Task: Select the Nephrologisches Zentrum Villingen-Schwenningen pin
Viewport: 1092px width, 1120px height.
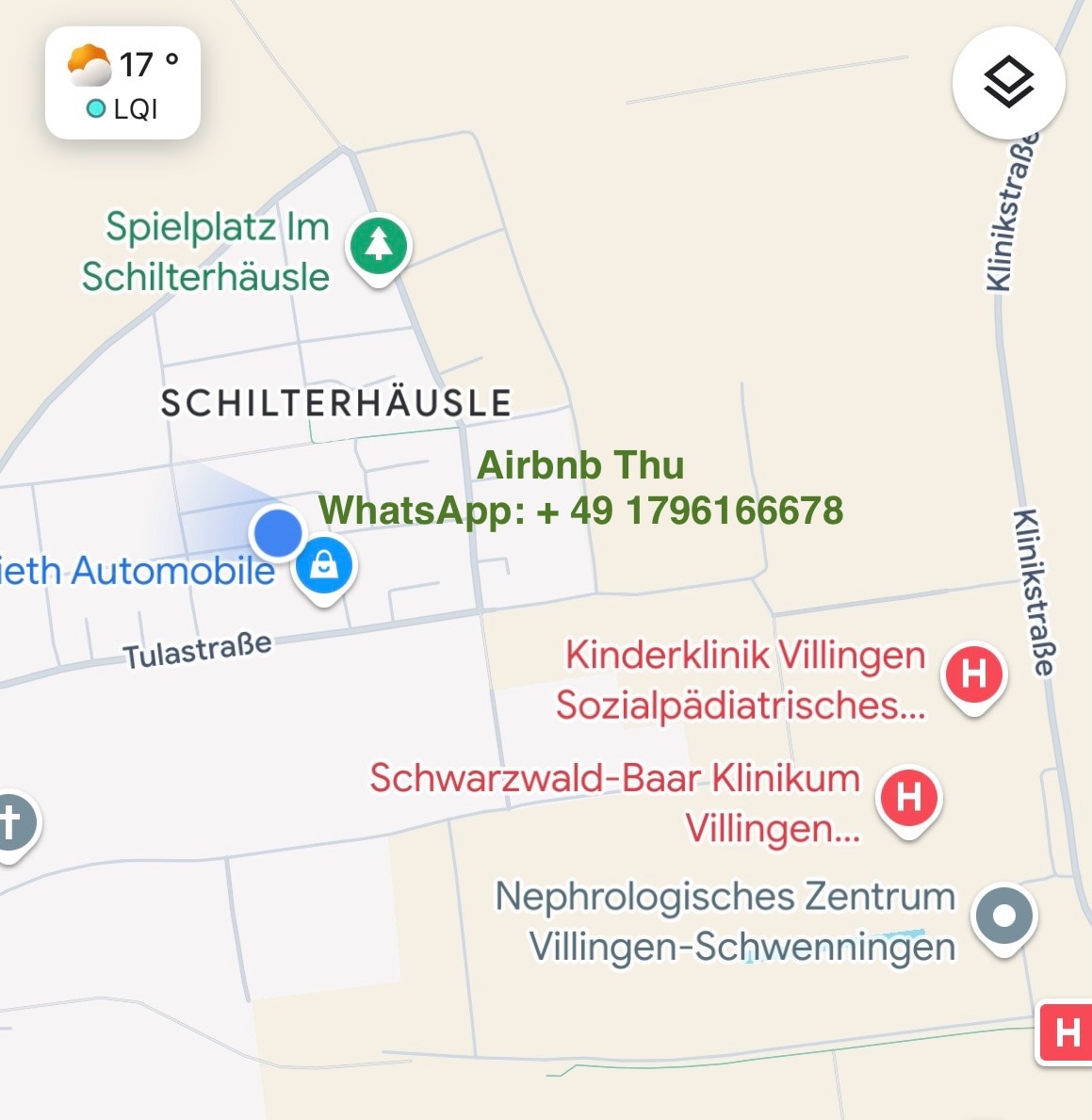Action: click(1004, 916)
